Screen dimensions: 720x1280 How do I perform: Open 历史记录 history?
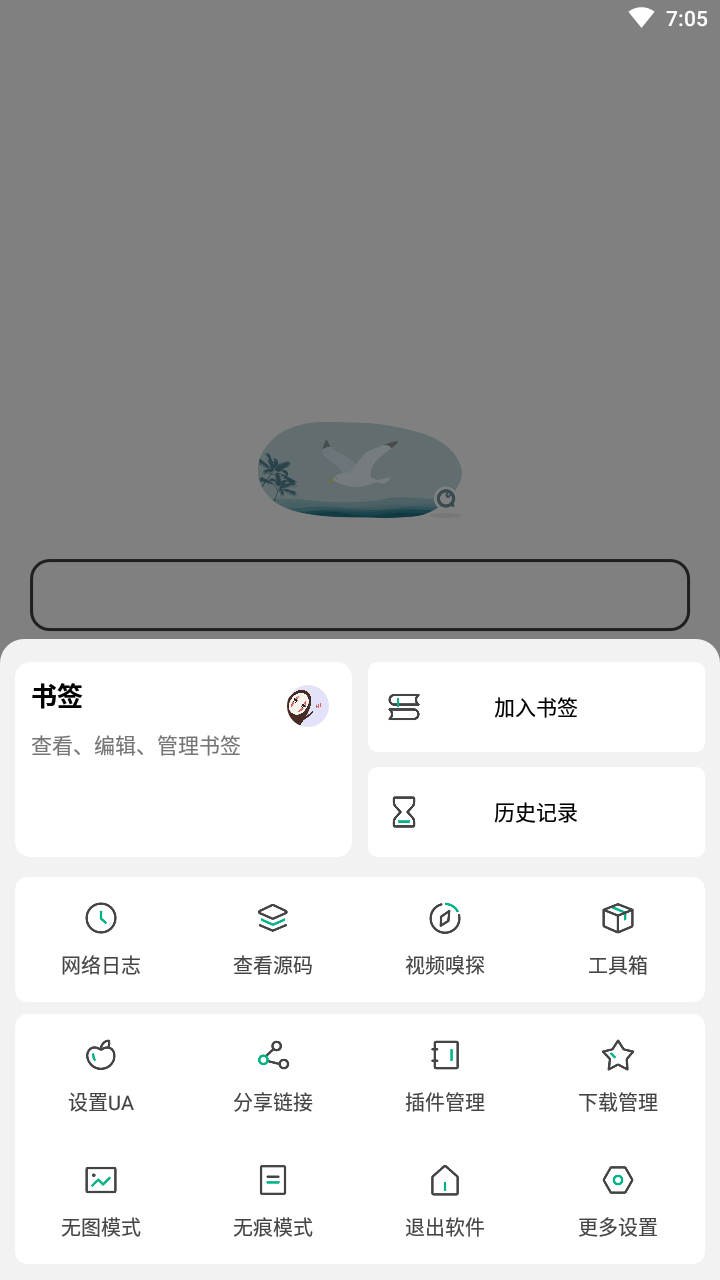(536, 812)
